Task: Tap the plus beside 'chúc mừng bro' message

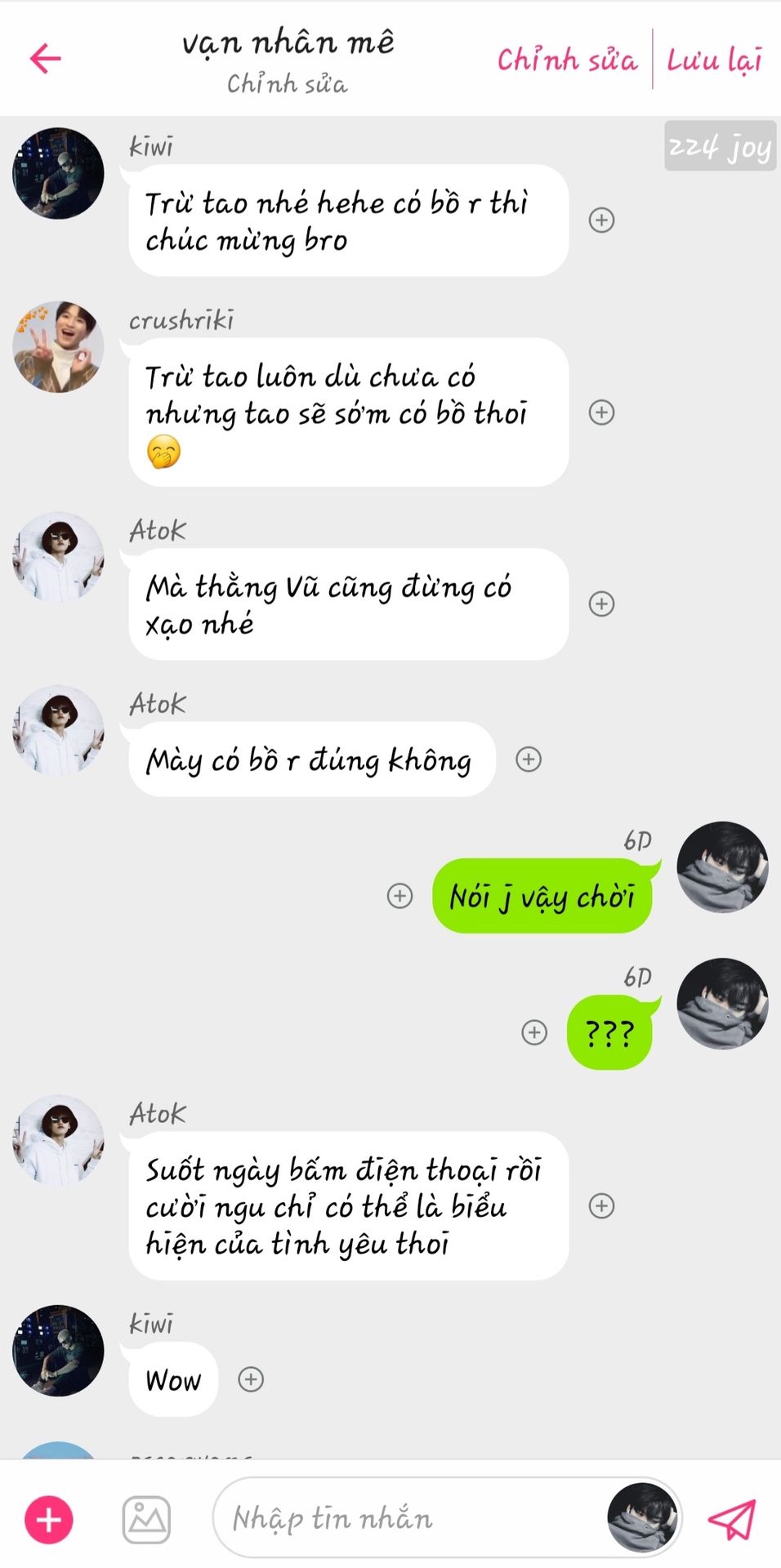Action: [x=602, y=220]
